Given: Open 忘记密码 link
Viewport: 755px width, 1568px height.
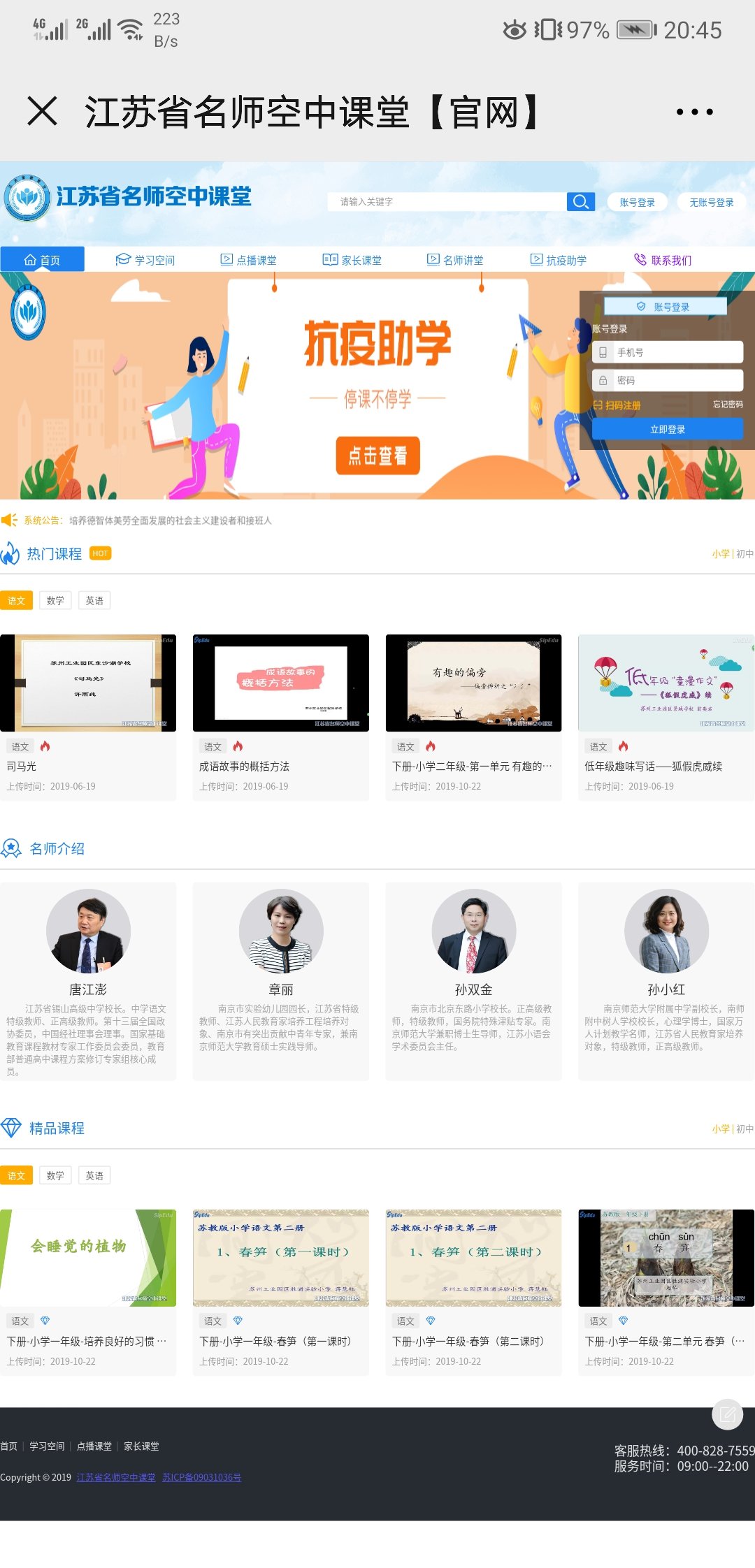Looking at the screenshot, I should point(727,405).
